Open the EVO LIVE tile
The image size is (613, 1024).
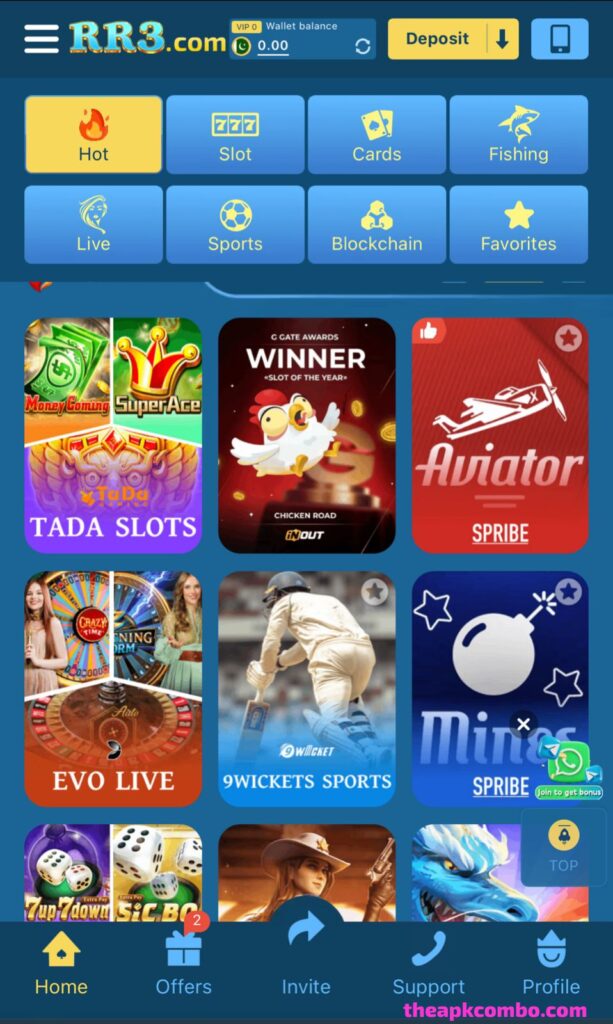113,689
